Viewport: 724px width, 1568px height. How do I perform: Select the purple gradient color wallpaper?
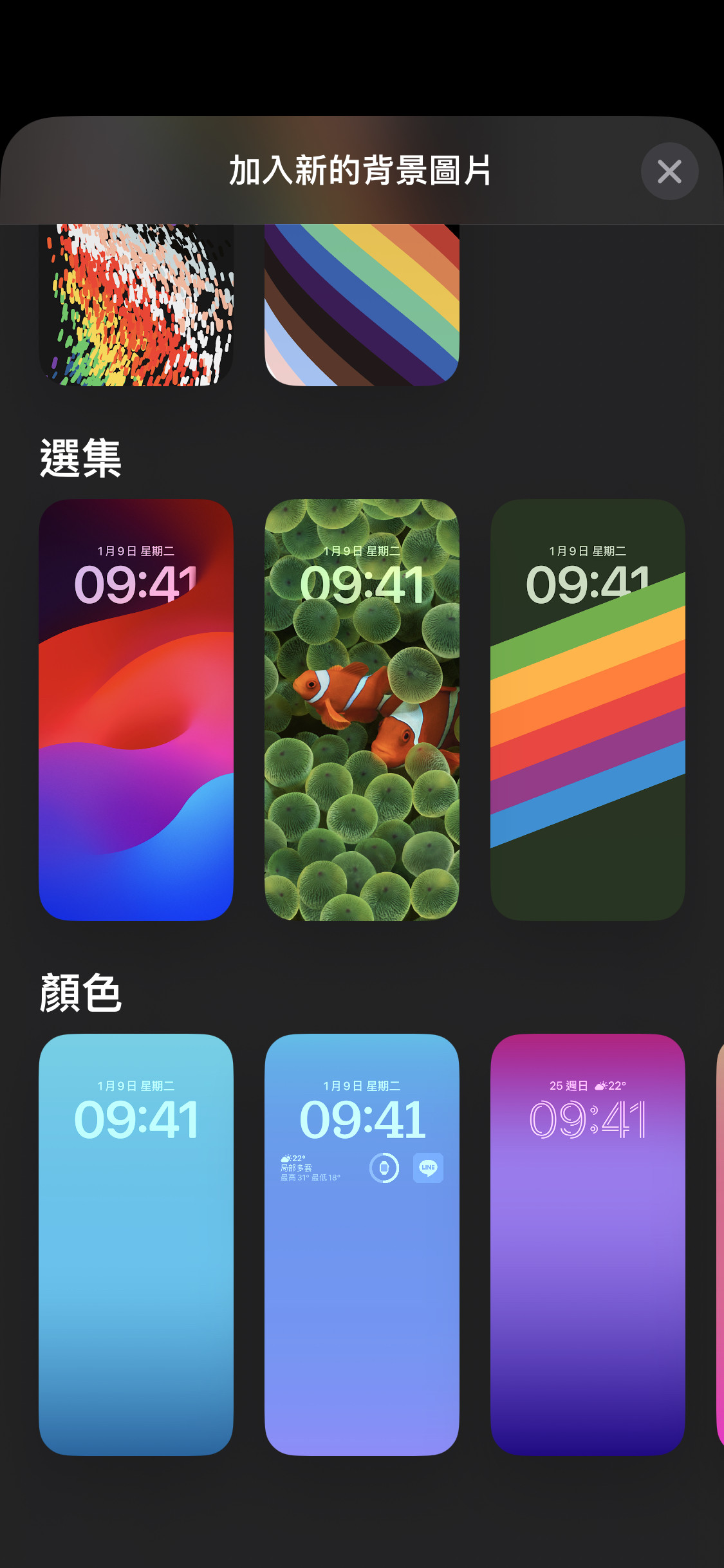tap(588, 1244)
